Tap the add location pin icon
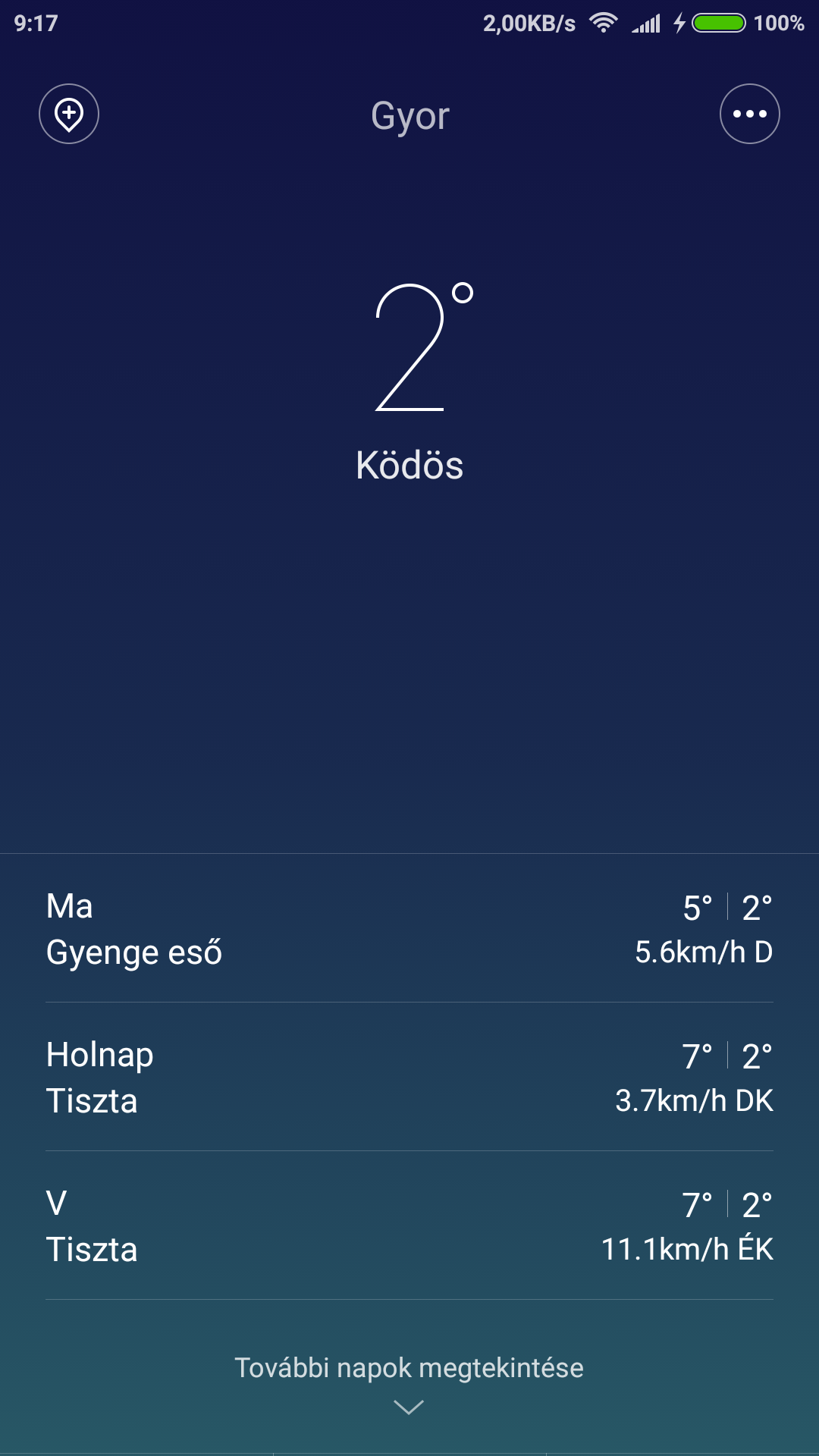 (69, 114)
